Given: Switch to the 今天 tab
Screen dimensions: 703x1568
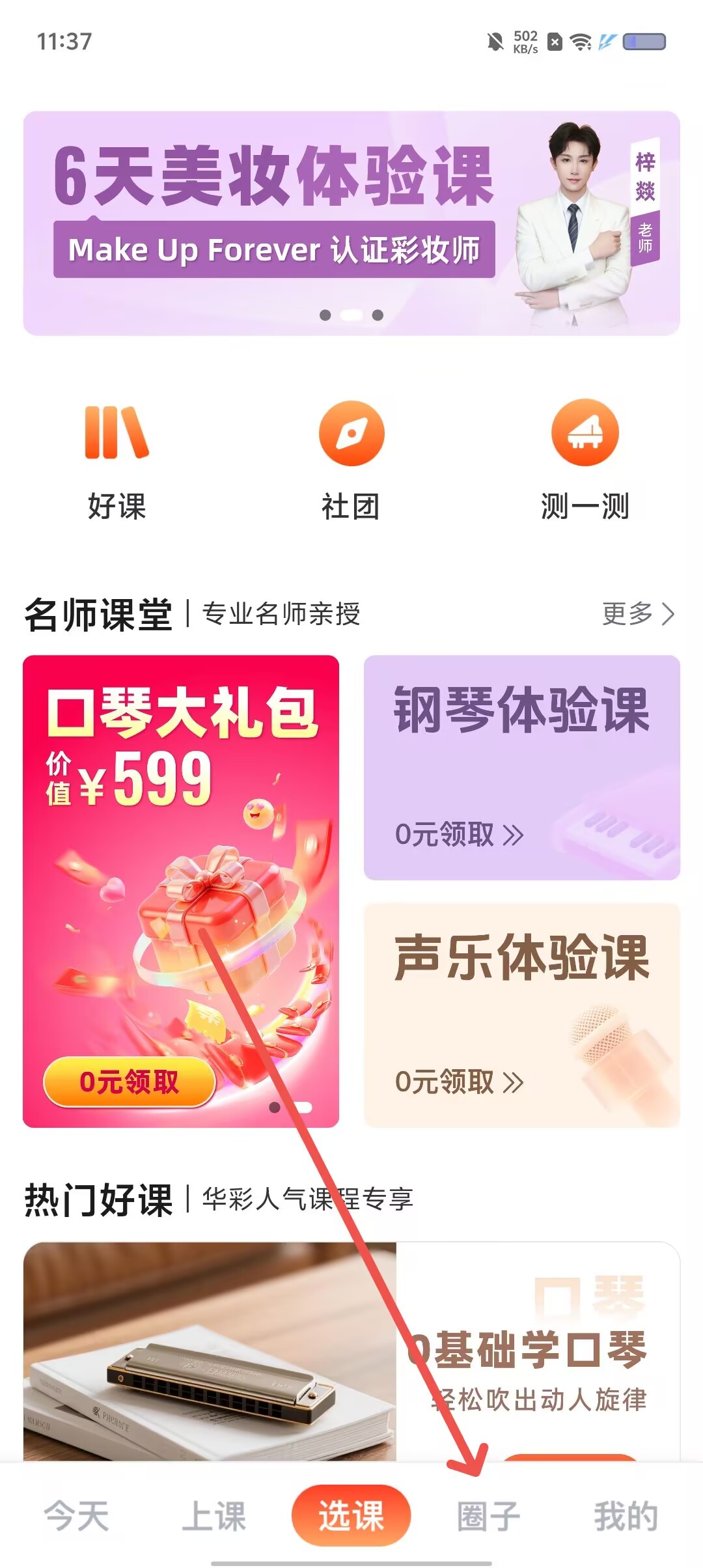Looking at the screenshot, I should 77,1516.
